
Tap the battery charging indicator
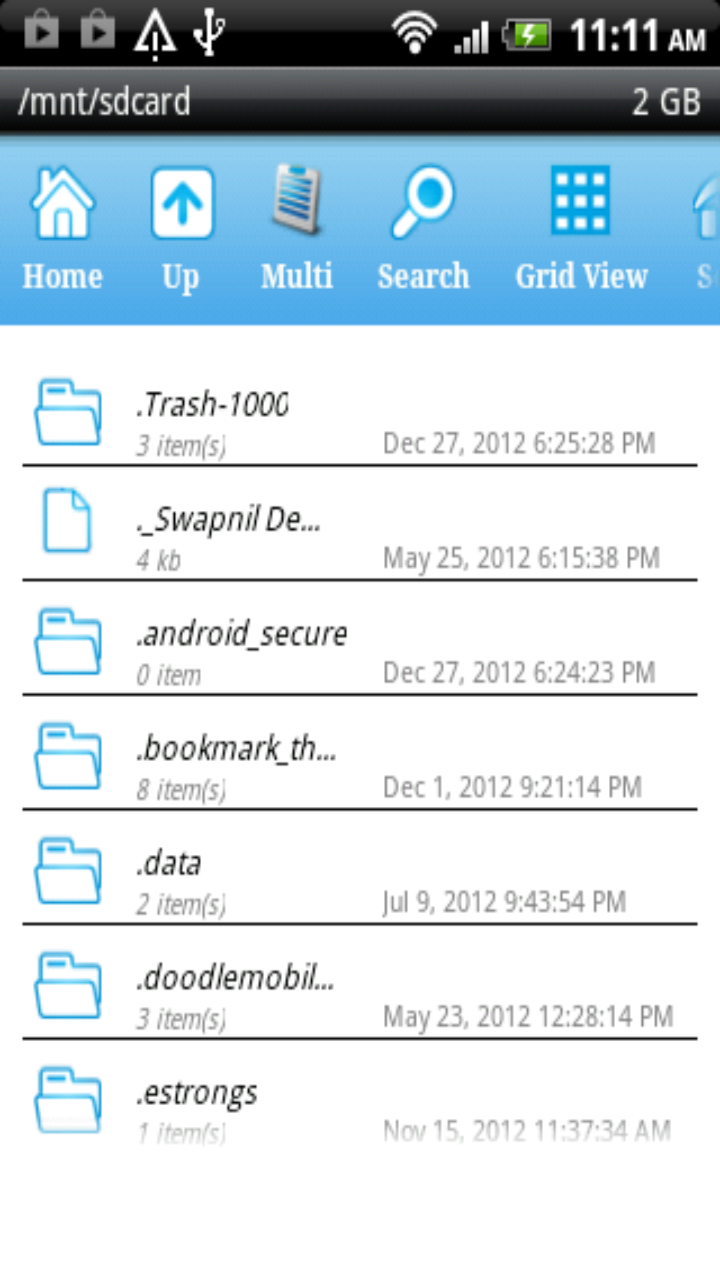click(528, 33)
